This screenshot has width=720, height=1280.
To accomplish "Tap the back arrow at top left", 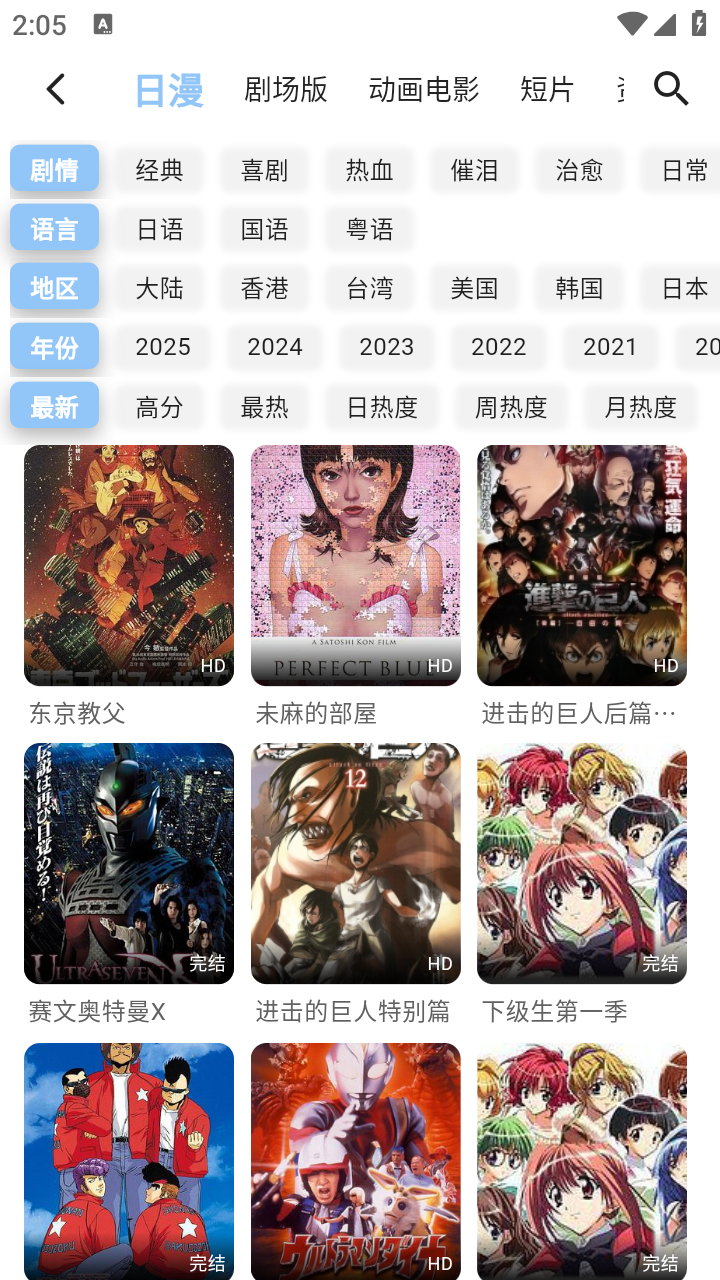I will [x=55, y=88].
